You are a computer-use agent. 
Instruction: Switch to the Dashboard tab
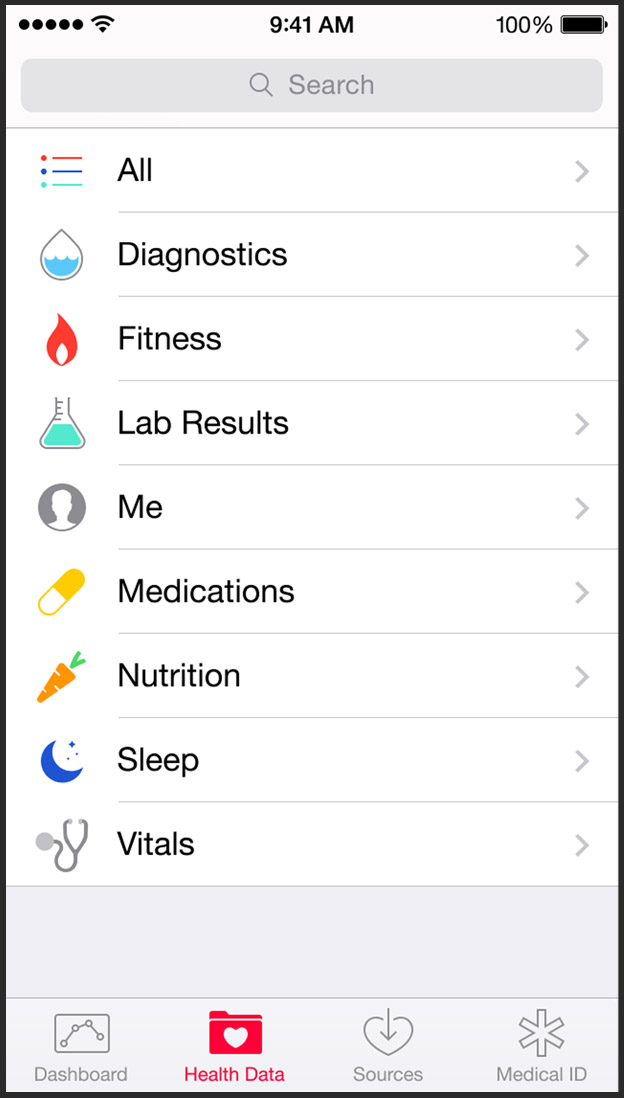(81, 1046)
